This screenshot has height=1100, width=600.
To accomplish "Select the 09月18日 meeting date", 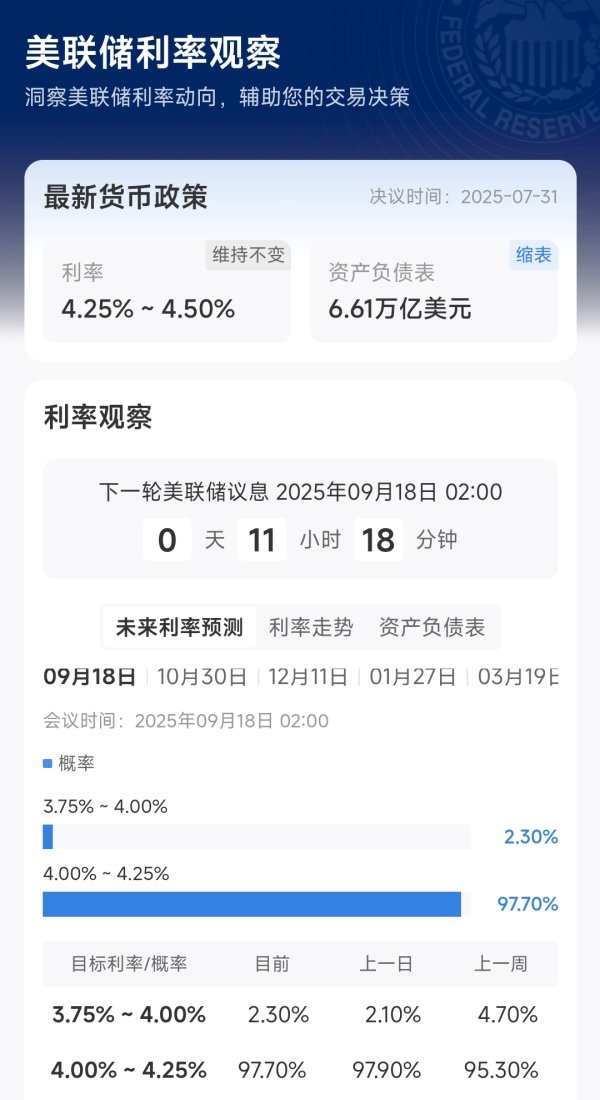I will coord(90,677).
